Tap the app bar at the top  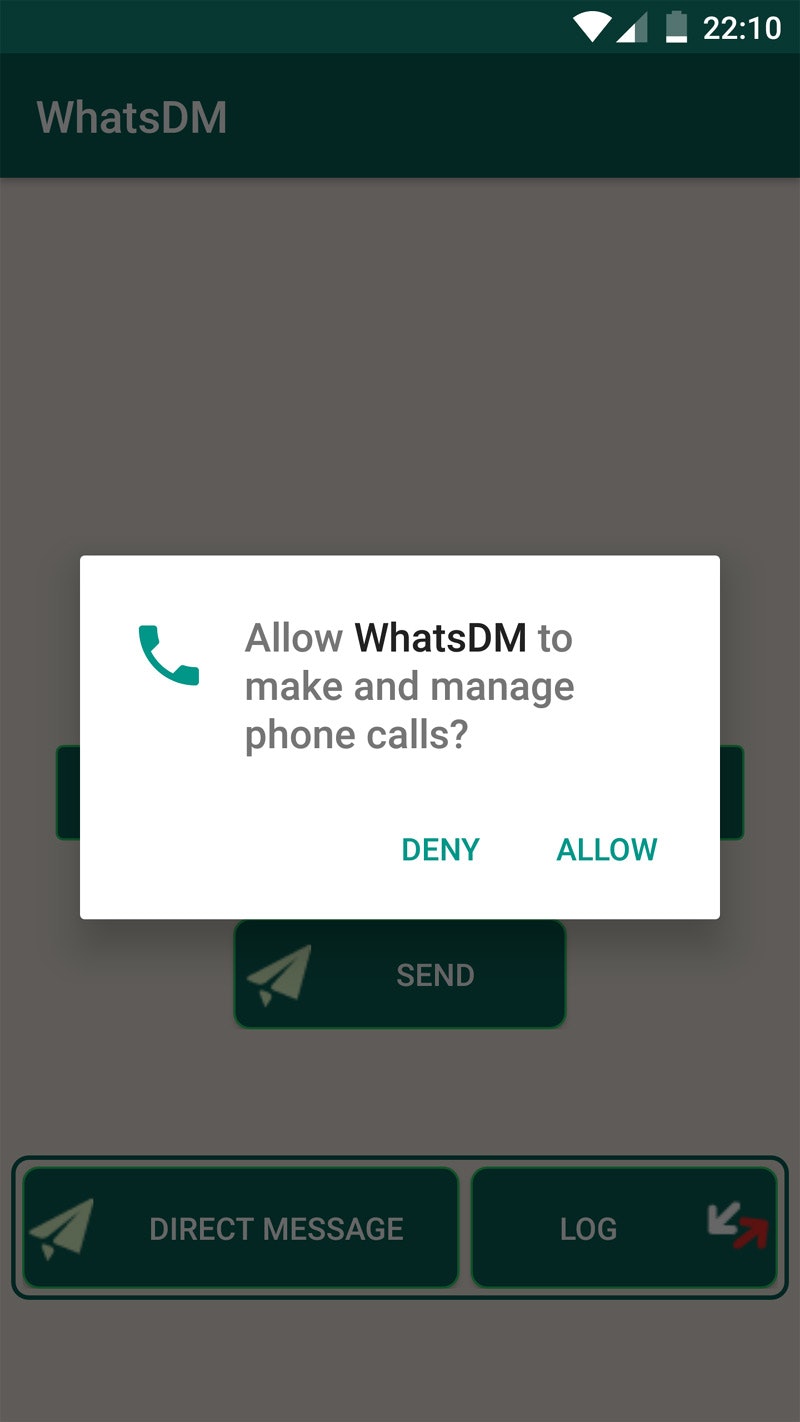tap(400, 116)
